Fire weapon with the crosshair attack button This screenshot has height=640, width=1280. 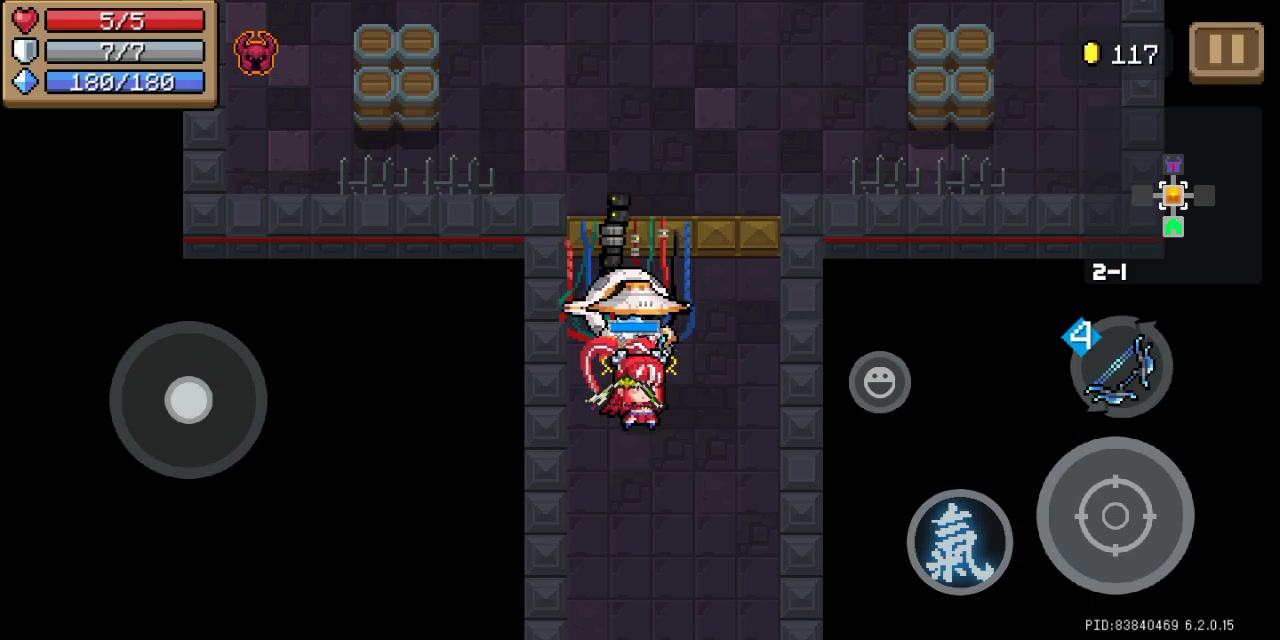click(x=1115, y=516)
